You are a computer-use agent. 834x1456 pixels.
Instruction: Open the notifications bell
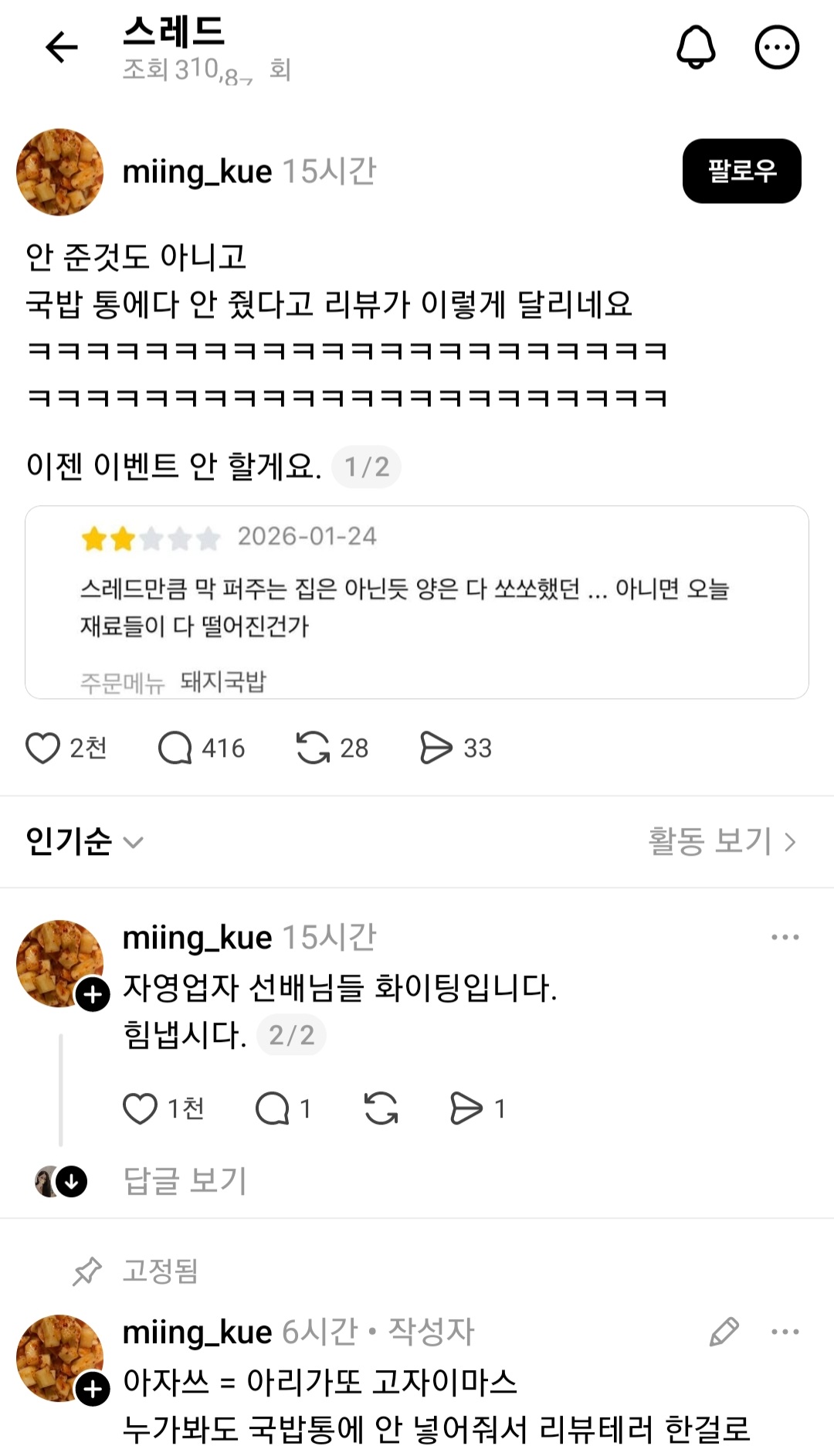696,47
